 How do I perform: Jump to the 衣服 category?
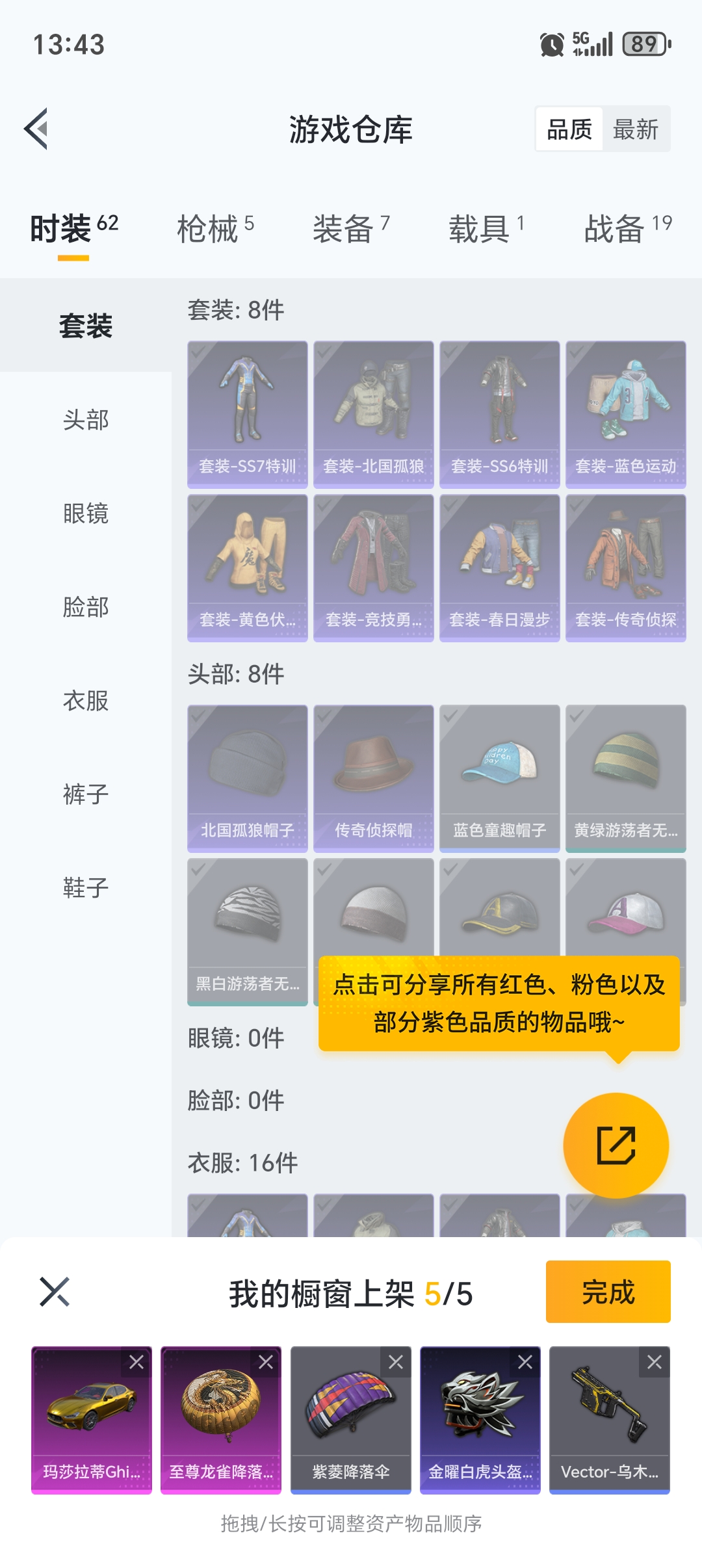point(86,701)
